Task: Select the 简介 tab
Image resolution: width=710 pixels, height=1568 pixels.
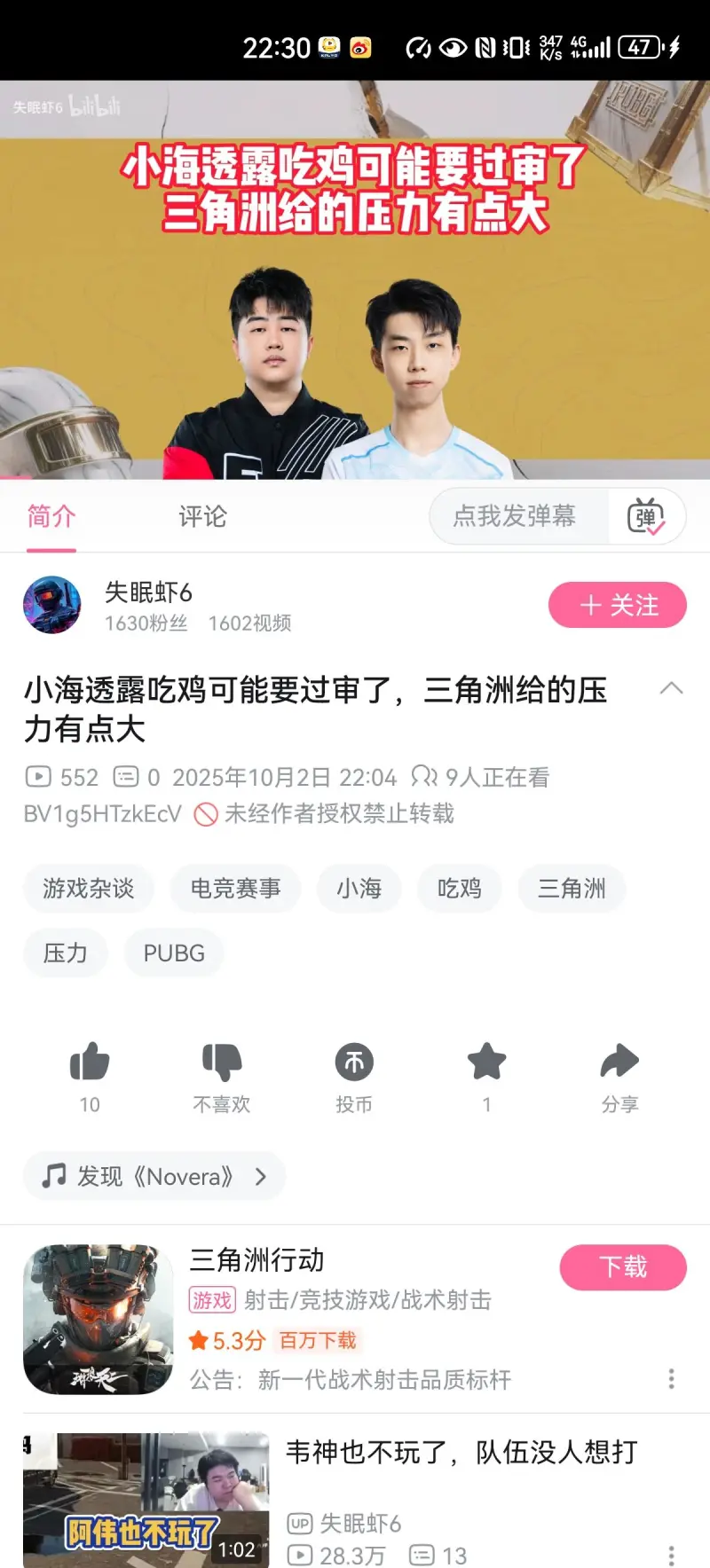Action: [x=51, y=516]
